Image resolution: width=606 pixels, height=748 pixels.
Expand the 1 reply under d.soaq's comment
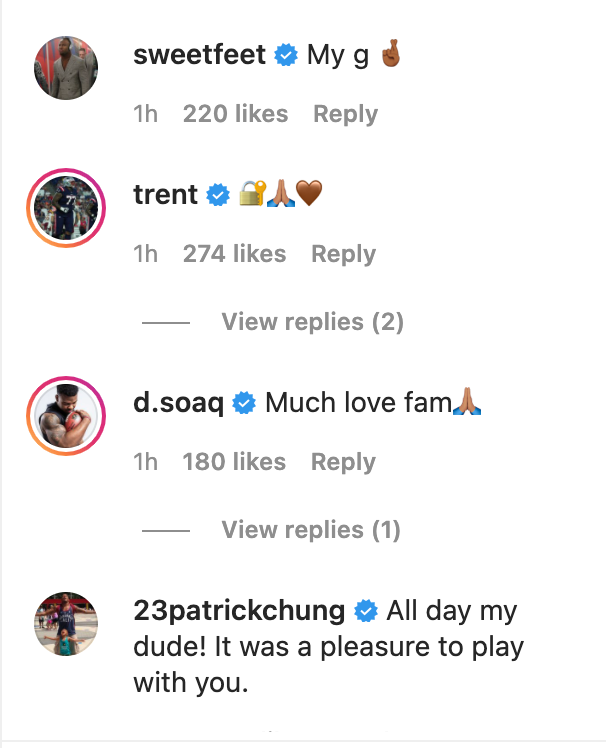click(310, 530)
